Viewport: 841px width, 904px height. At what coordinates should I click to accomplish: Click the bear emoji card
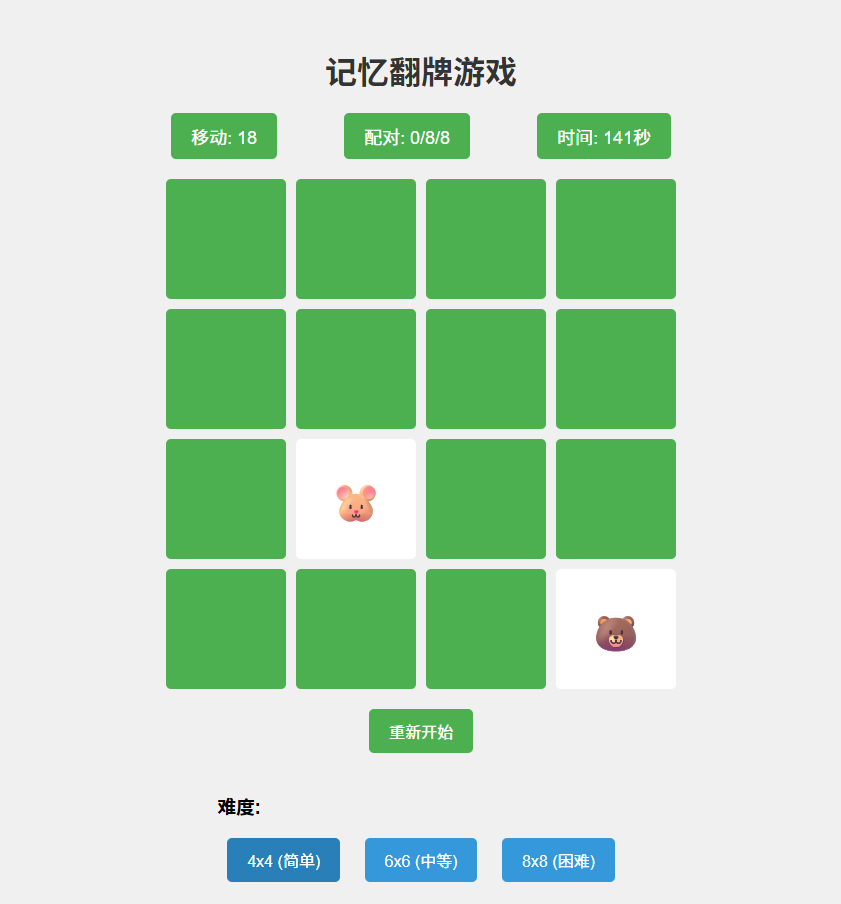(615, 628)
